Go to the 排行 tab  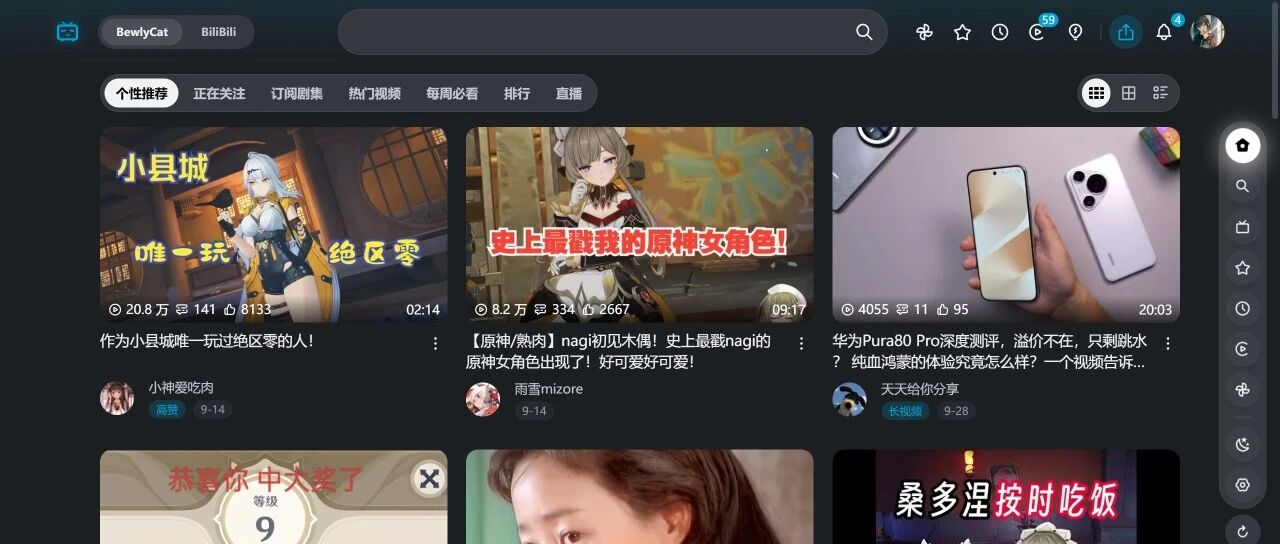517,93
